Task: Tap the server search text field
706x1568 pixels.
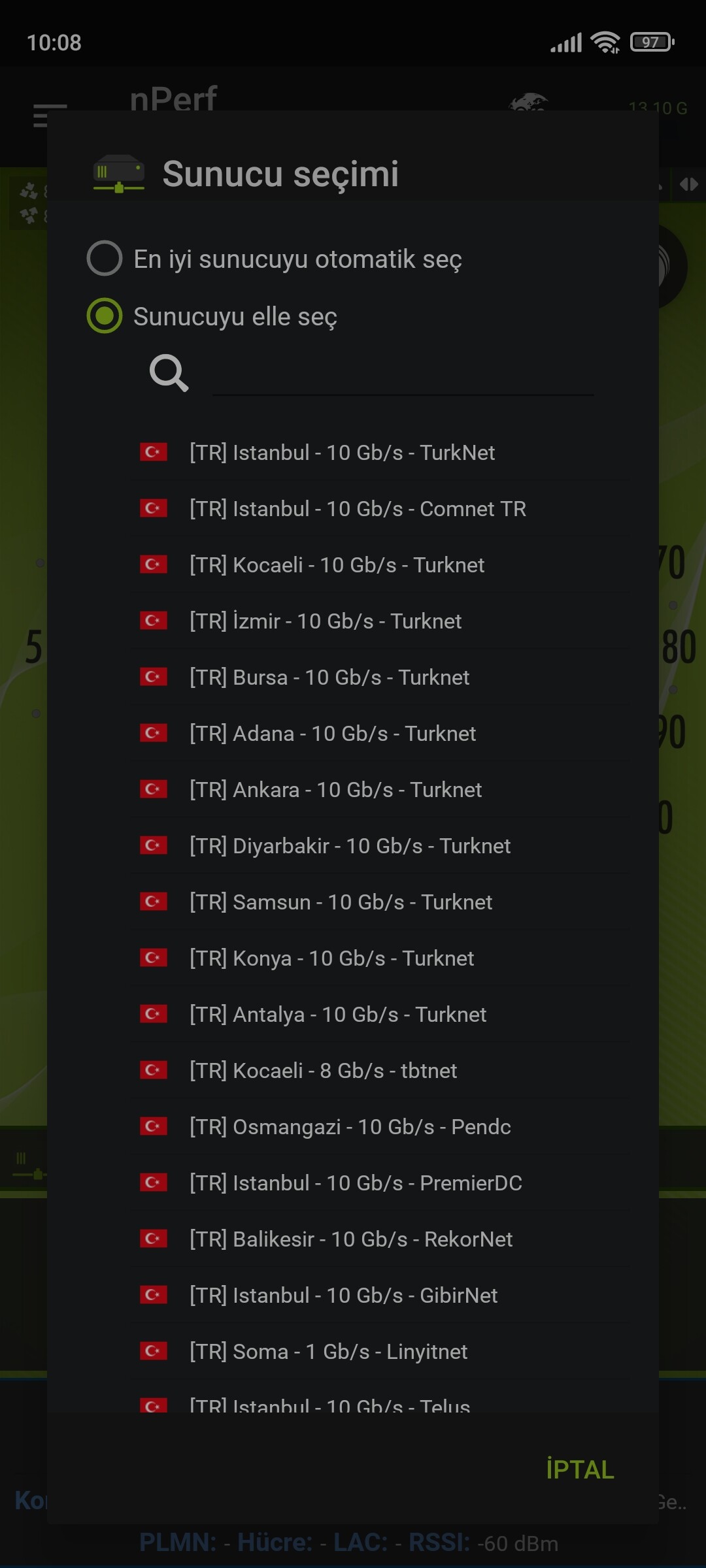Action: coord(403,374)
